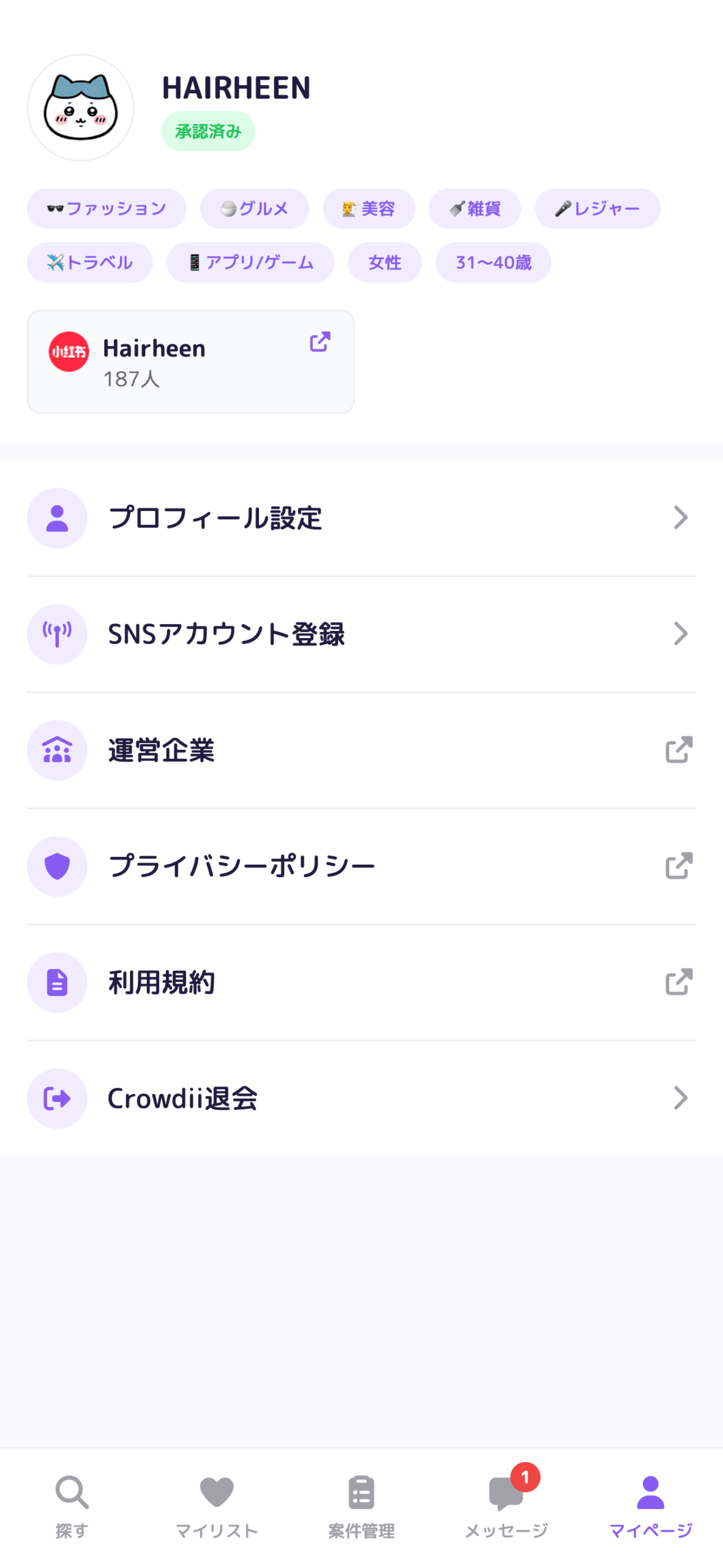View プライバシーポリシー
The width and height of the screenshot is (723, 1568).
tap(361, 865)
